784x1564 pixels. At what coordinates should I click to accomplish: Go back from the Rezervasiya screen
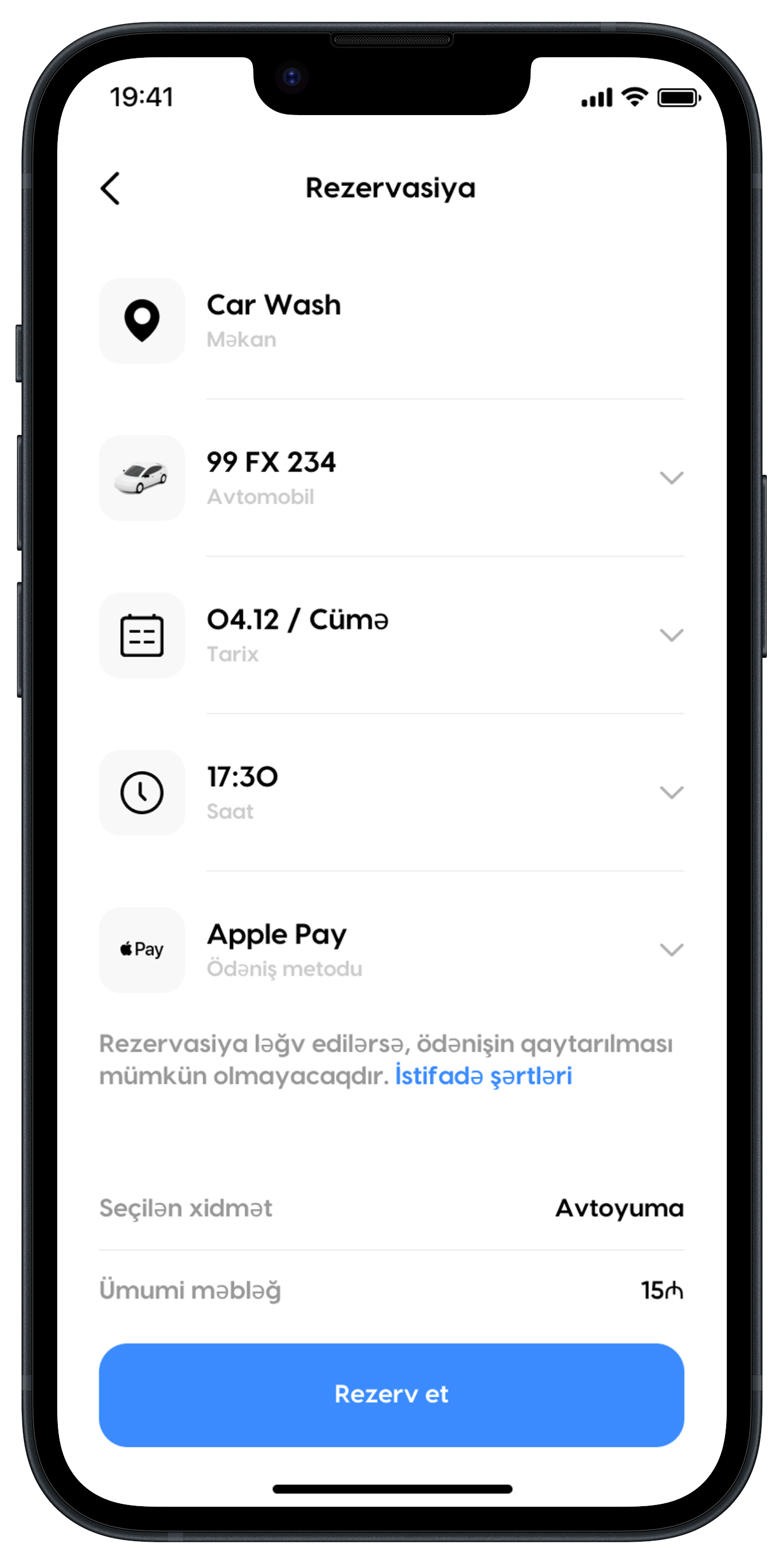coord(110,188)
